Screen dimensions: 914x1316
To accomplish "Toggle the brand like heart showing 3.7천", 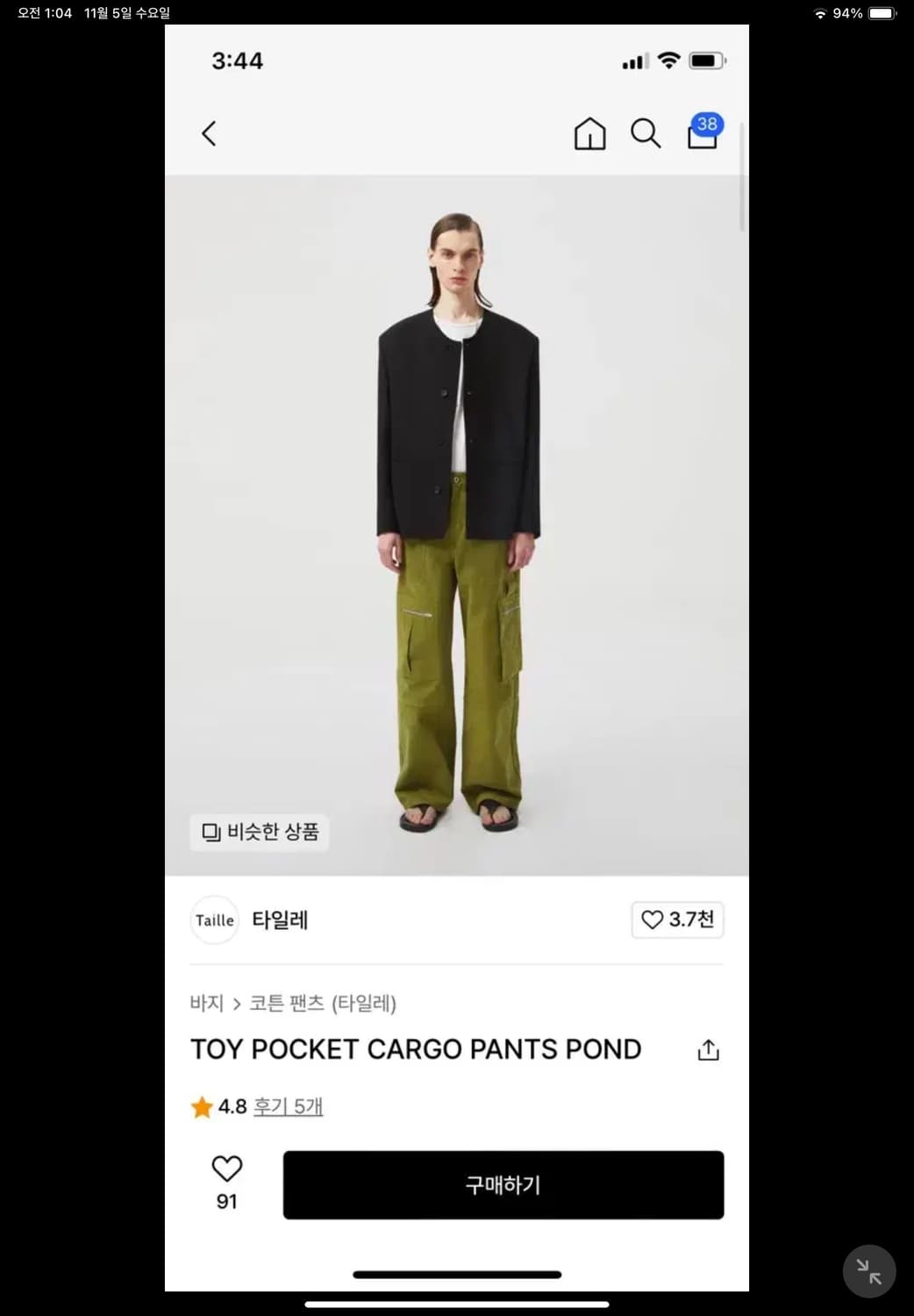I will (677, 920).
